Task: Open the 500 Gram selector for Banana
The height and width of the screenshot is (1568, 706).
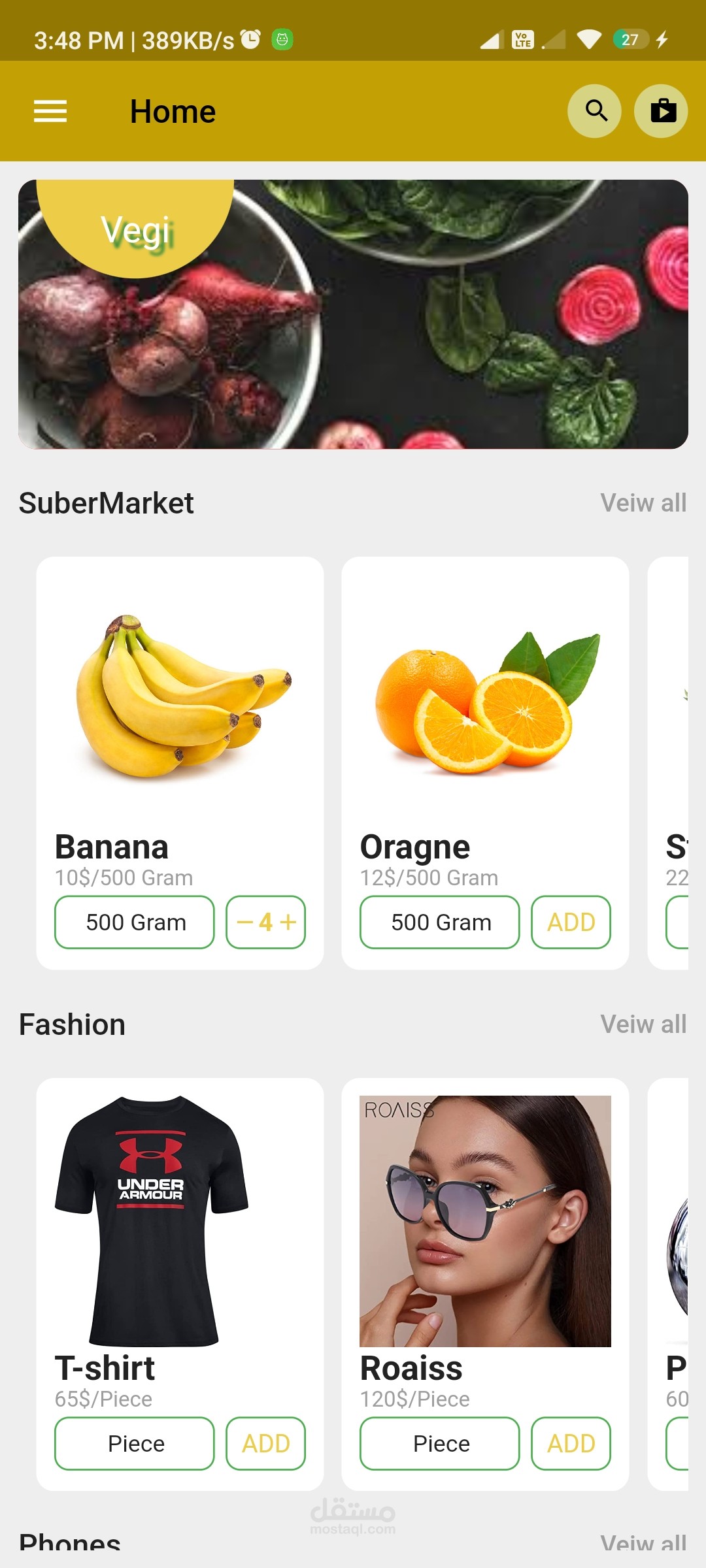Action: coord(134,922)
